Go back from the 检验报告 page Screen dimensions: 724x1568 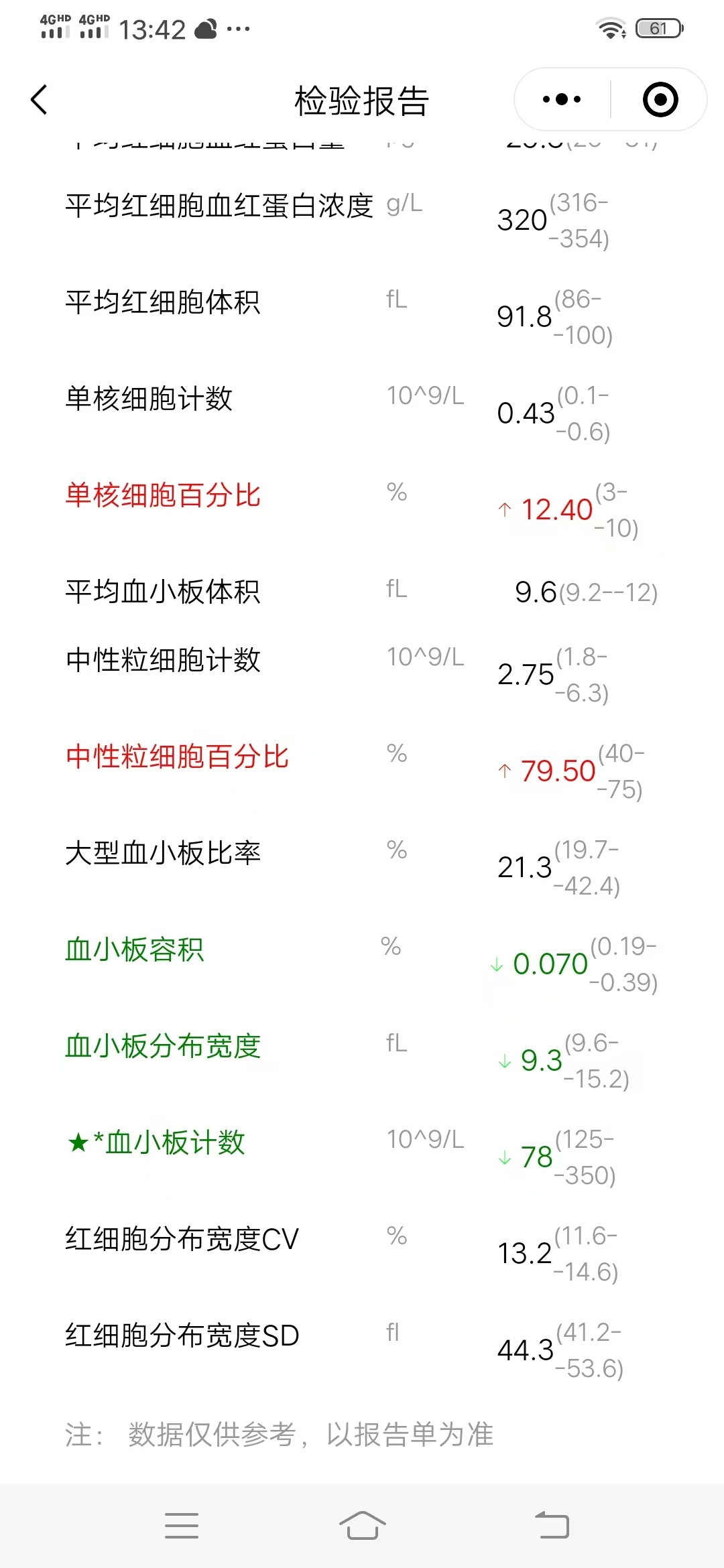click(40, 100)
